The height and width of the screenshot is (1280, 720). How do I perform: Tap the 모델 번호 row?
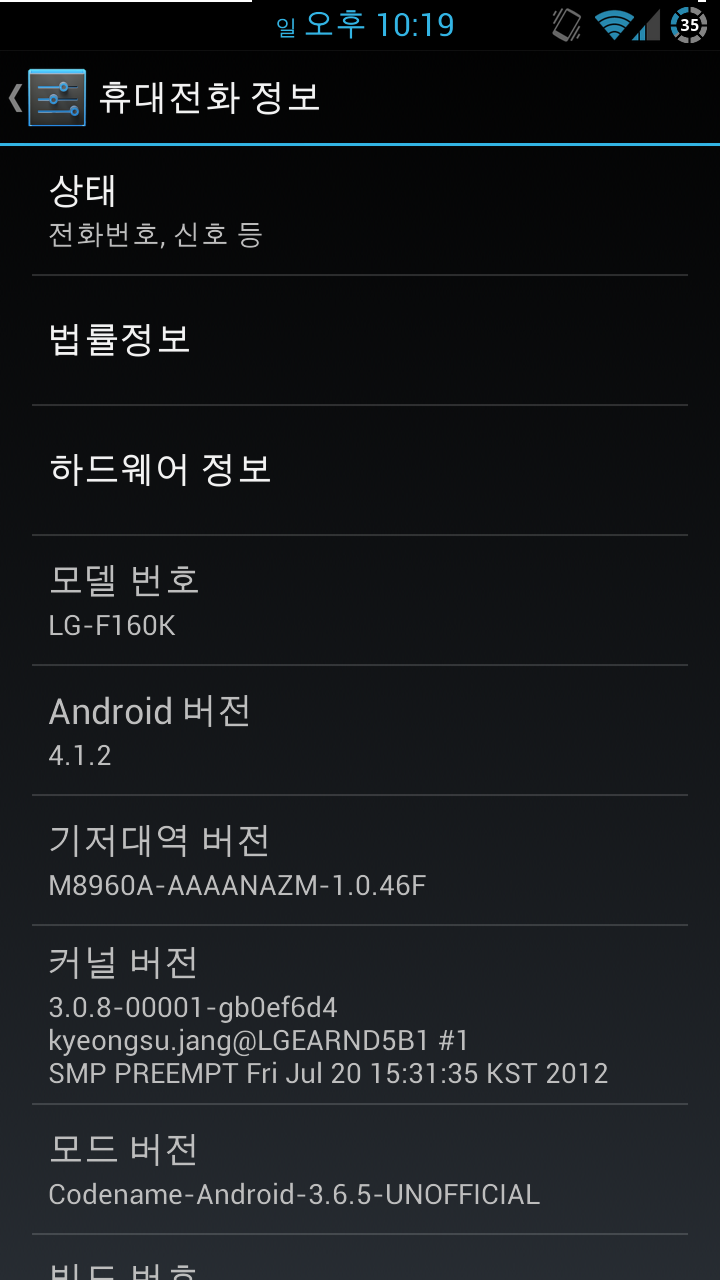360,600
